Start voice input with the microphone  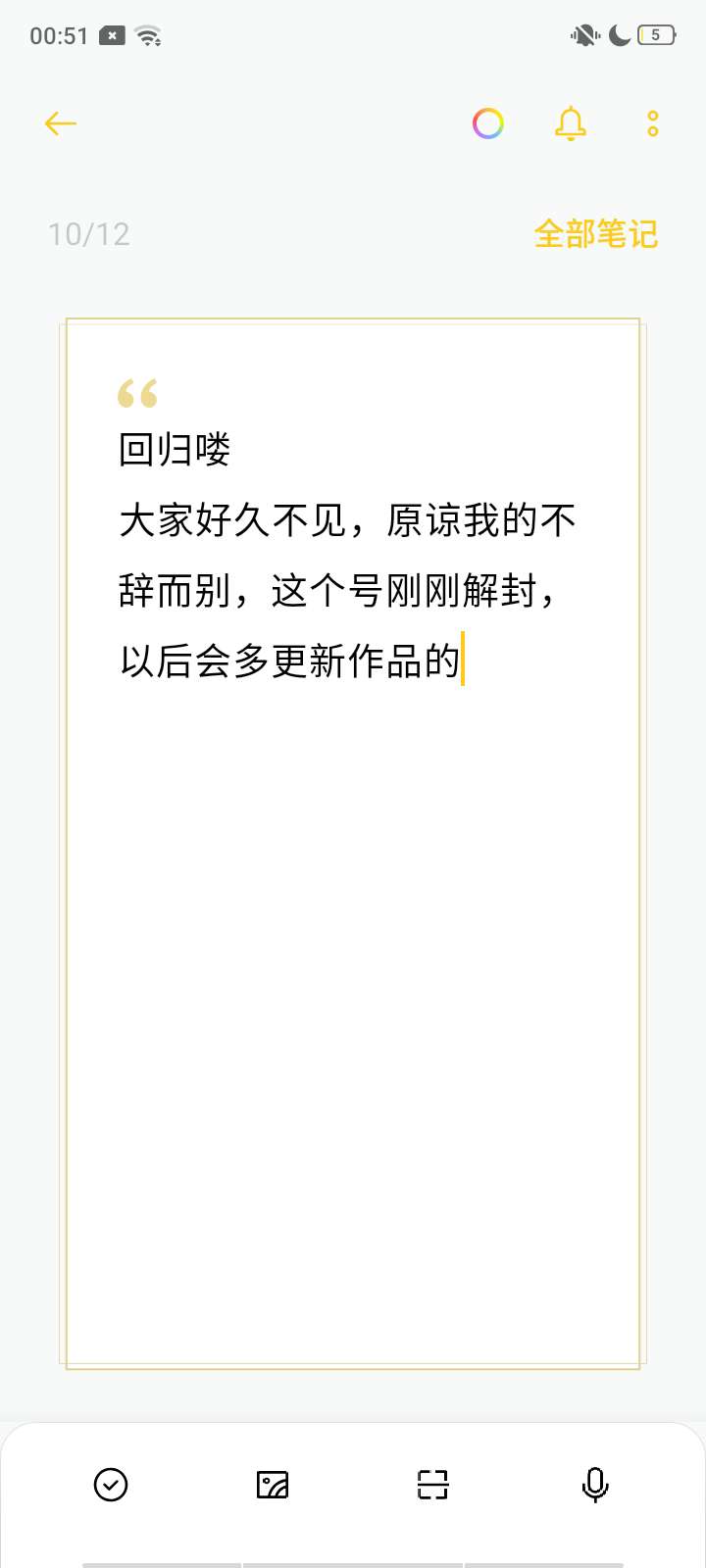594,1485
